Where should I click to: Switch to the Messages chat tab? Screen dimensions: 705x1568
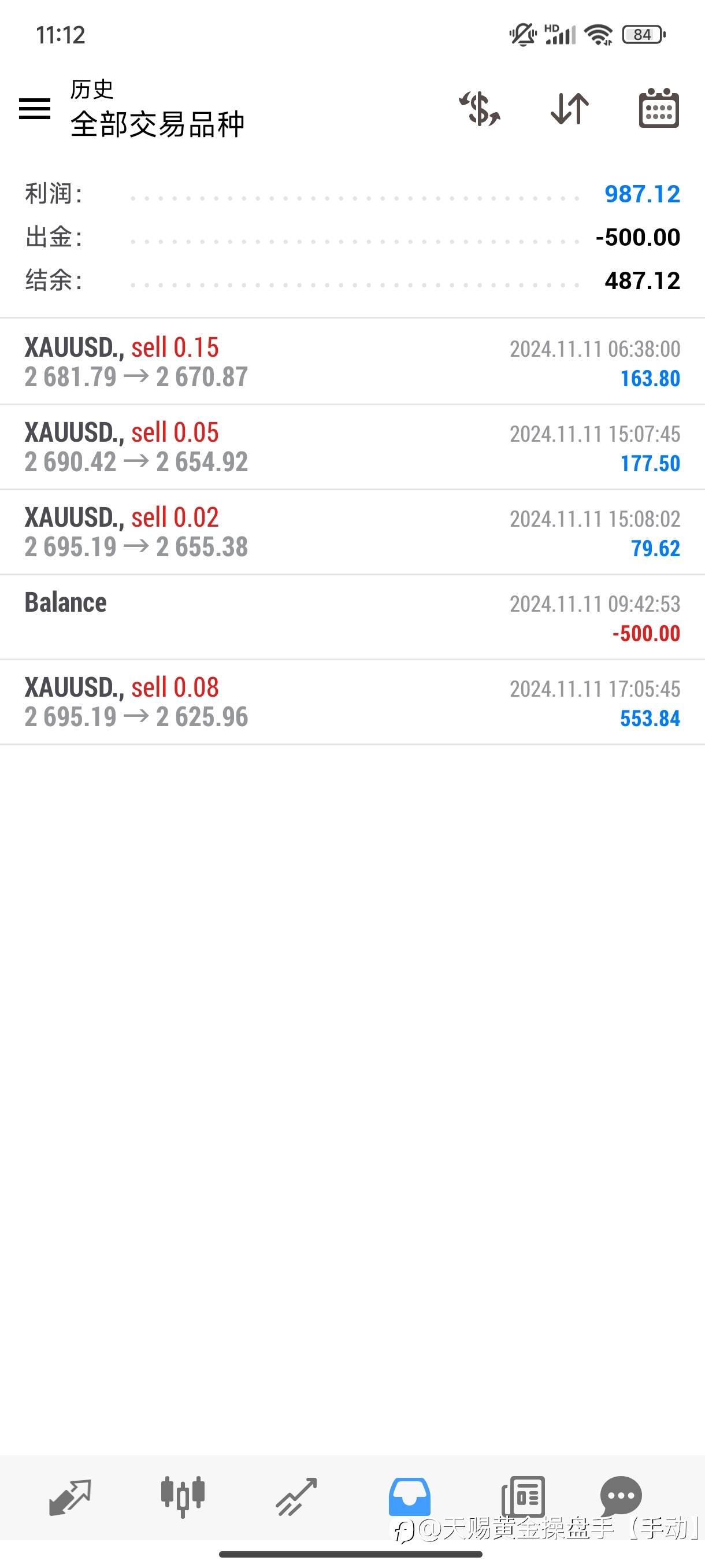pyautogui.click(x=621, y=1496)
